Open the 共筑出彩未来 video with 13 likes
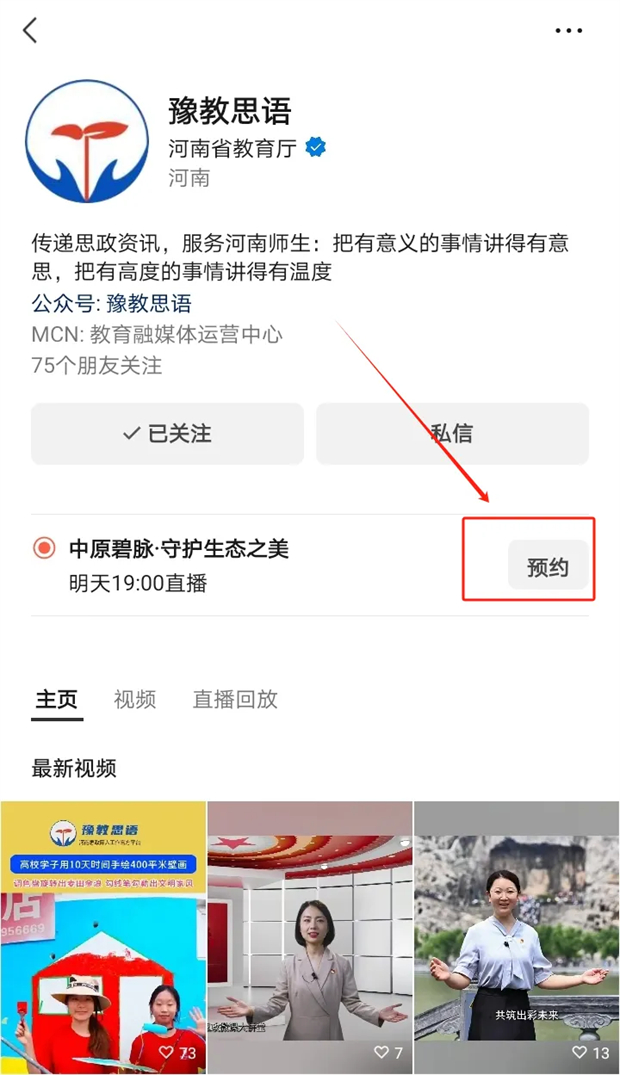Image resolution: width=620 pixels, height=1075 pixels. [x=516, y=937]
